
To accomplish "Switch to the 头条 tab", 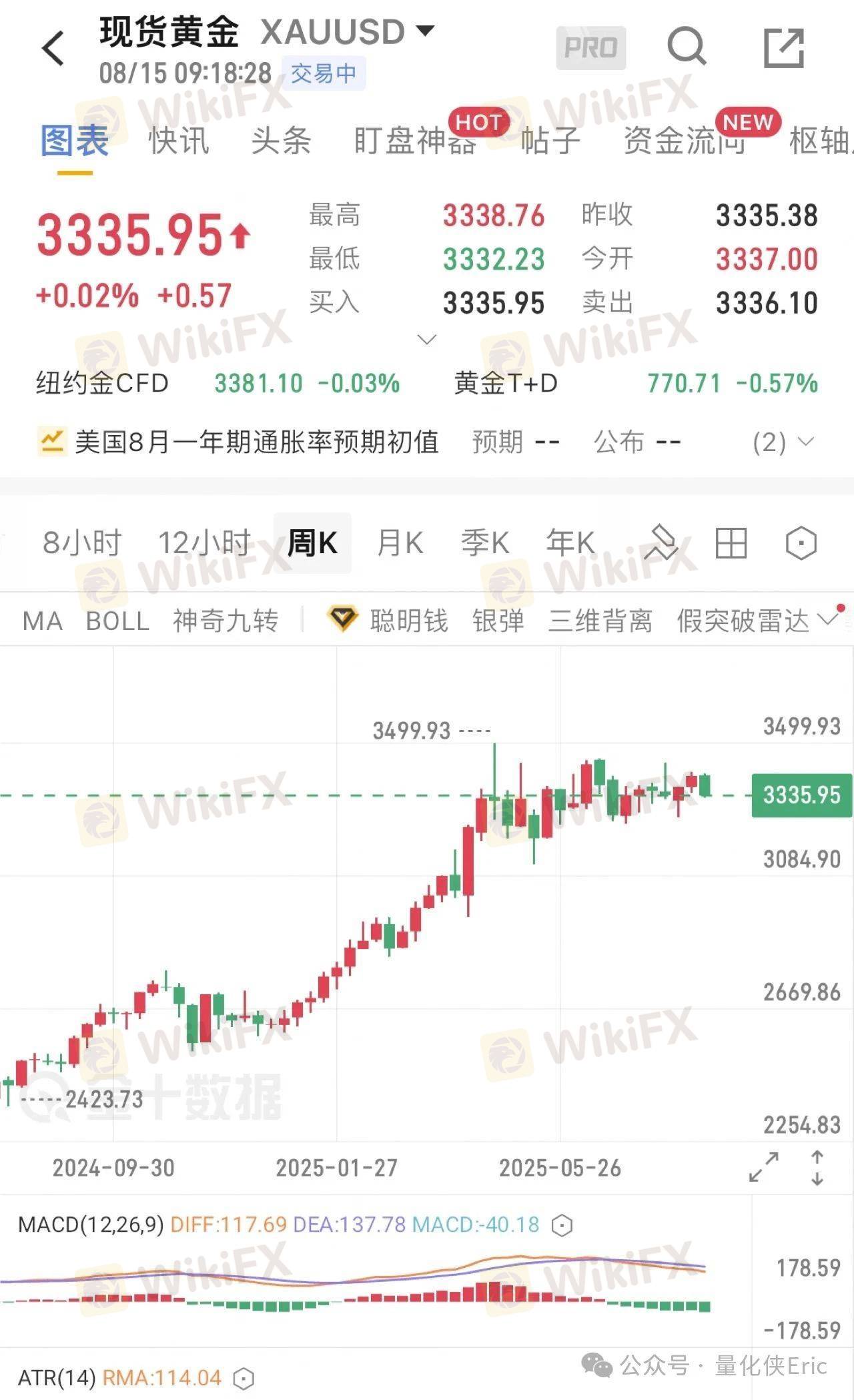I will pos(282,141).
